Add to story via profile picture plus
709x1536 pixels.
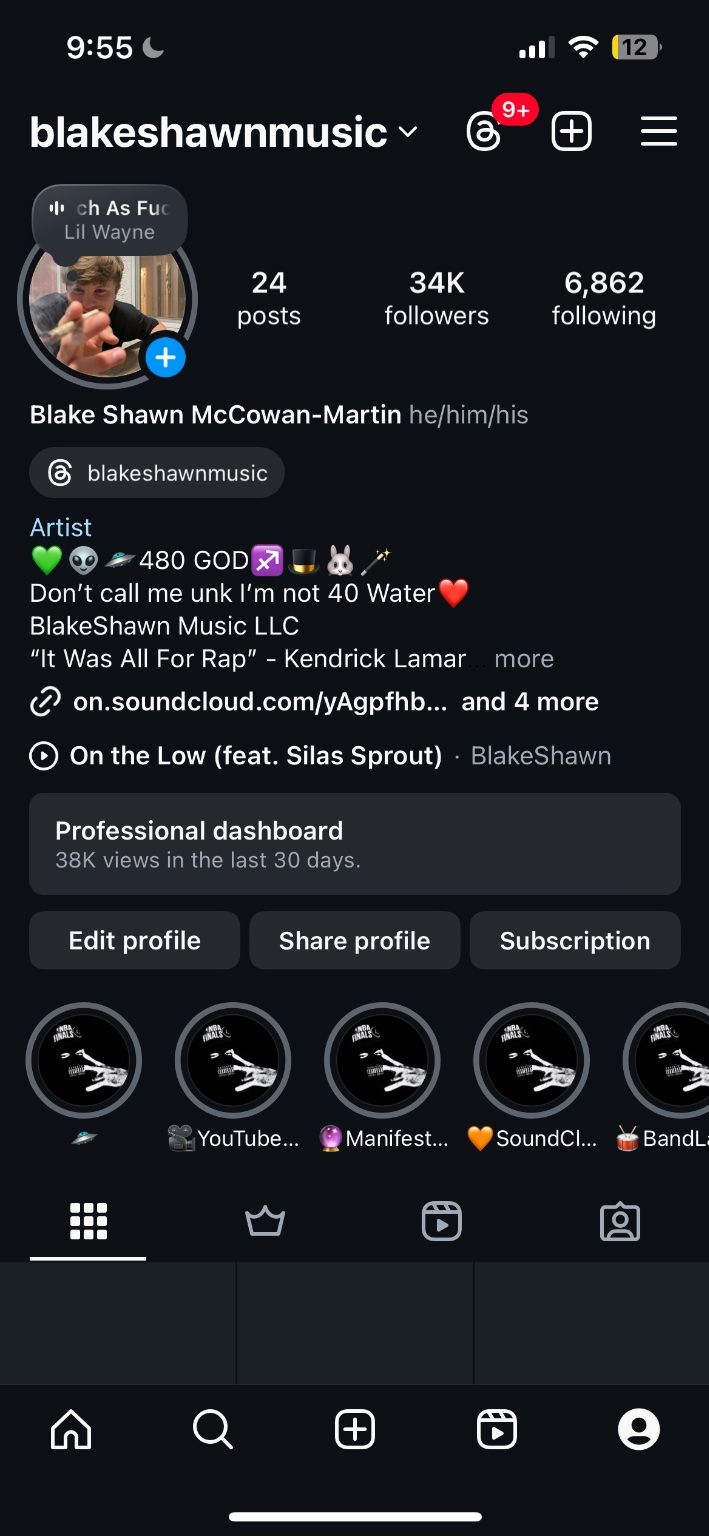(165, 357)
